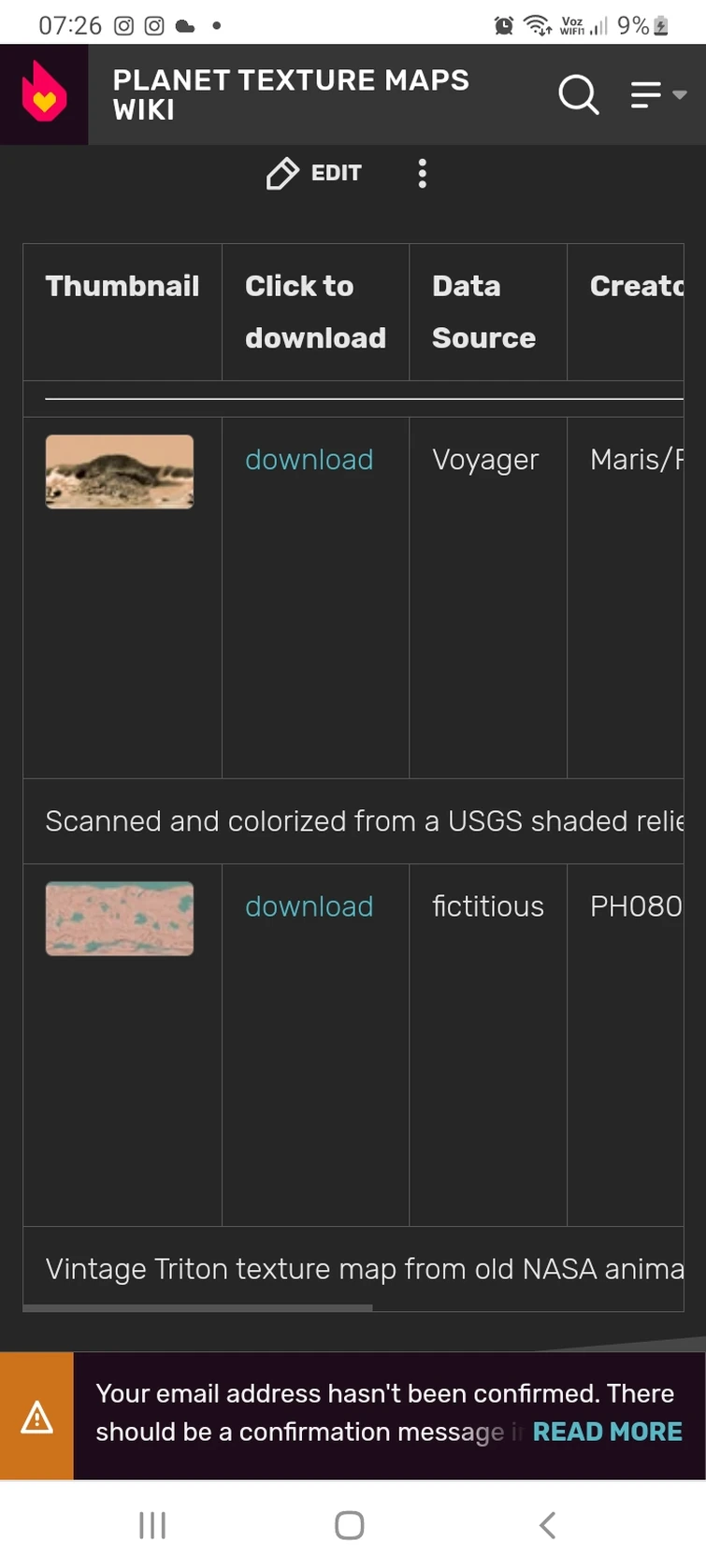
Task: Open the three-dot overflow menu
Action: click(423, 174)
